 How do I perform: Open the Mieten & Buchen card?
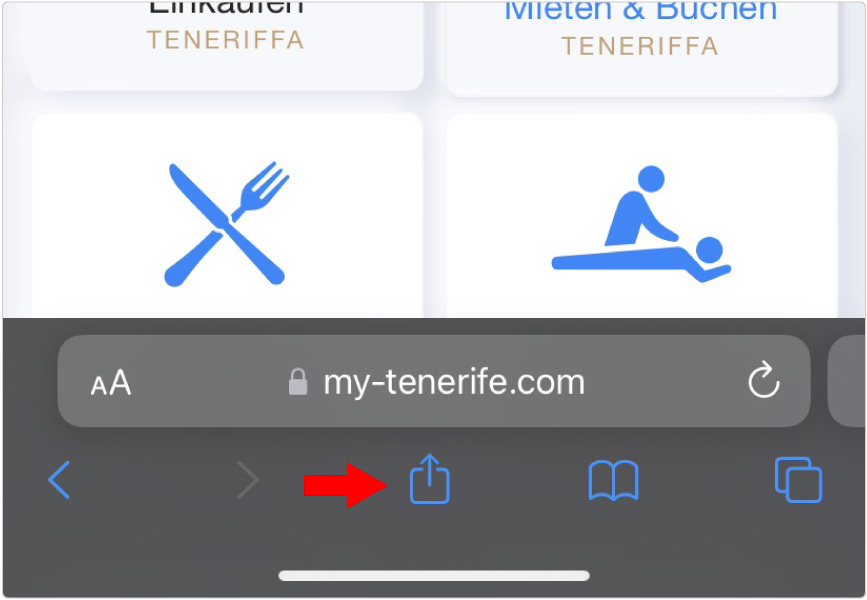point(641,40)
